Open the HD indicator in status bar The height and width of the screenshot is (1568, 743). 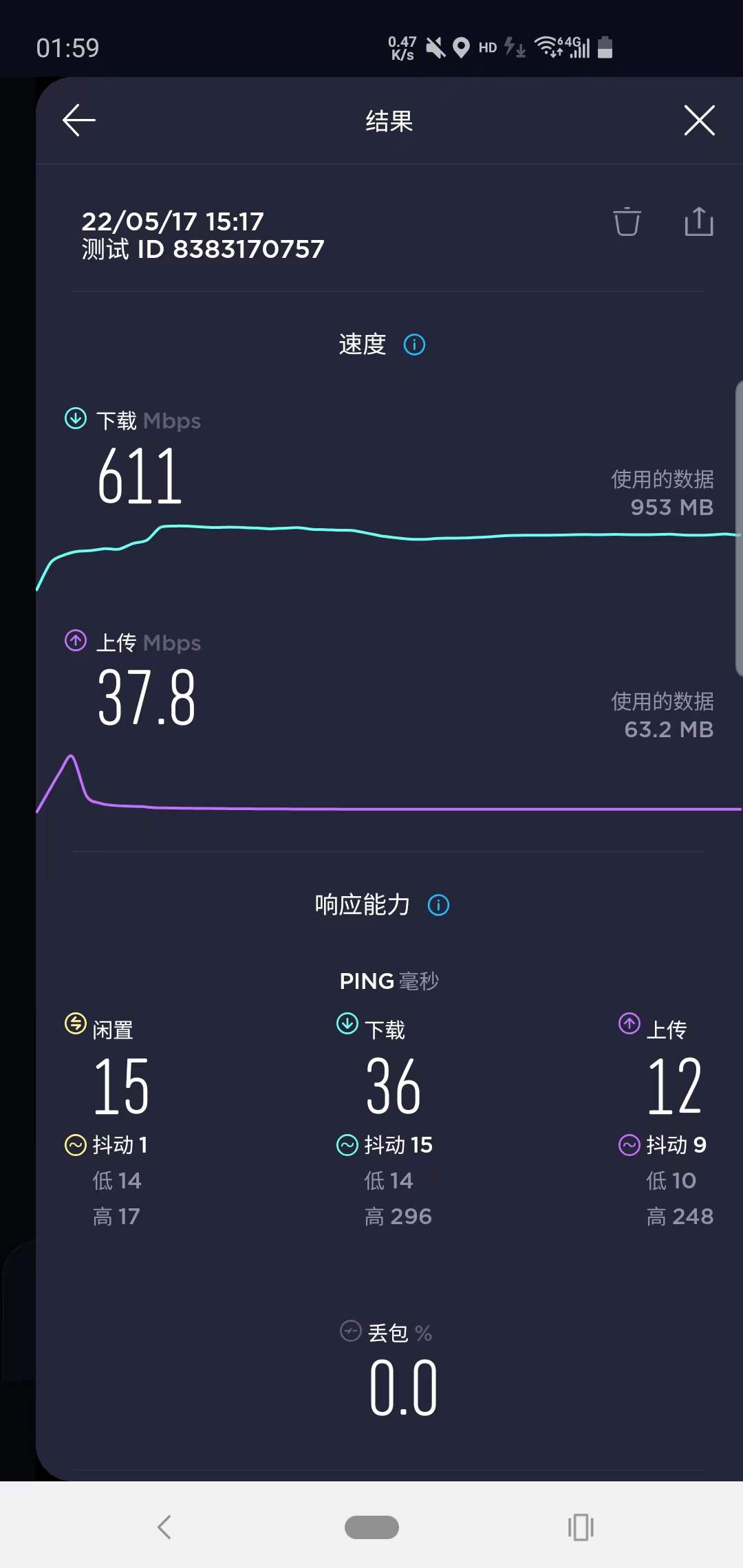point(488,47)
